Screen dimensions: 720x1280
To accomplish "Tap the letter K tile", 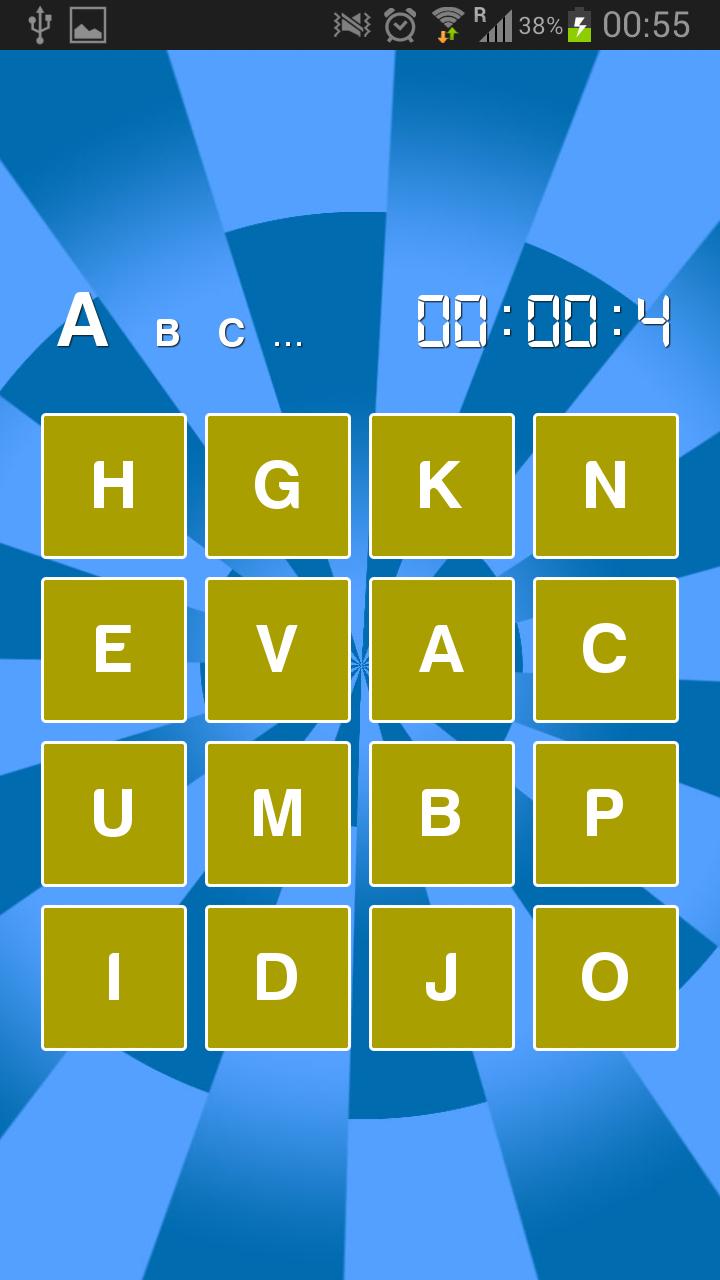I will point(441,486).
